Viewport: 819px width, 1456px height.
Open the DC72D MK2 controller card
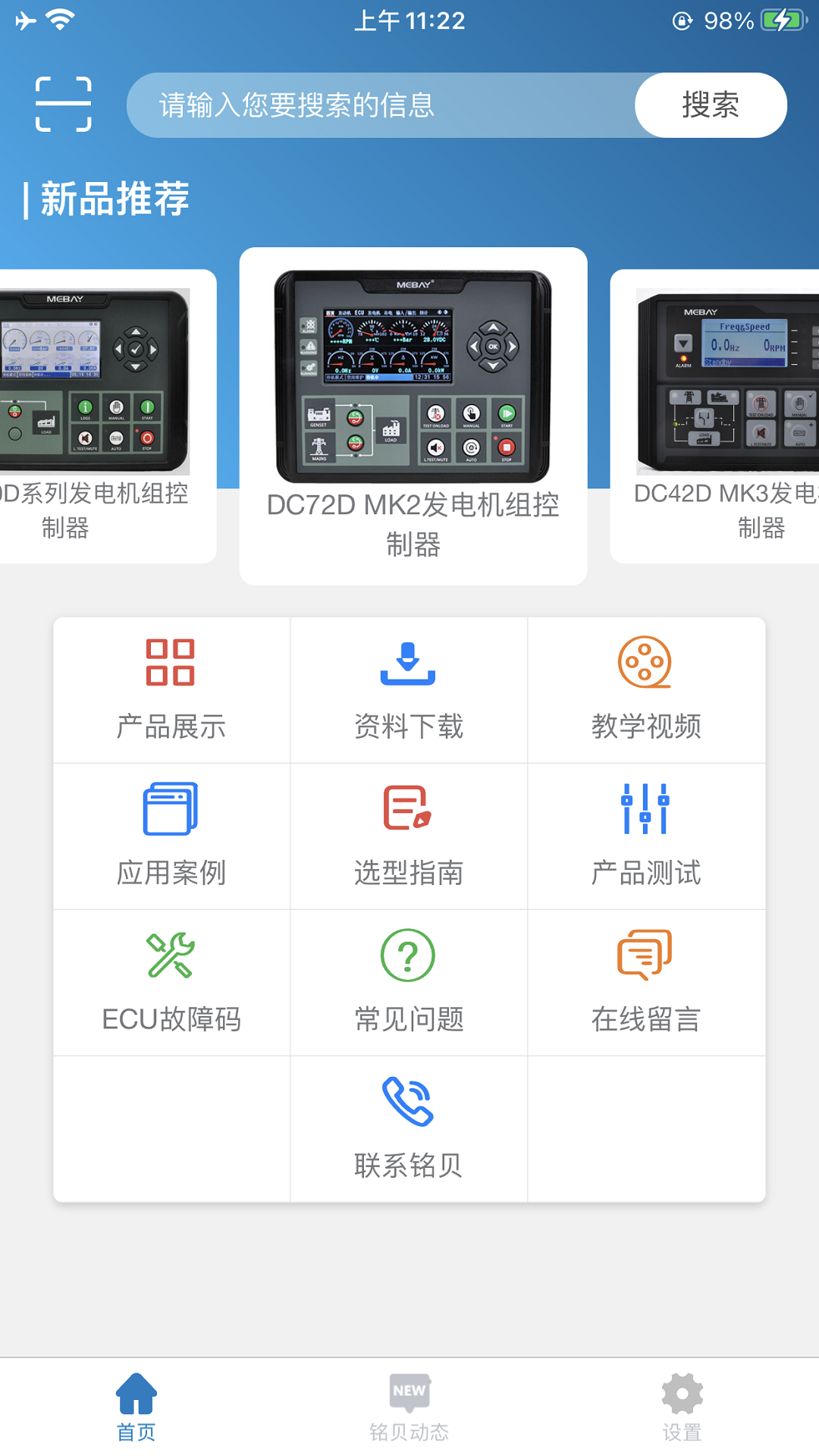pos(413,416)
